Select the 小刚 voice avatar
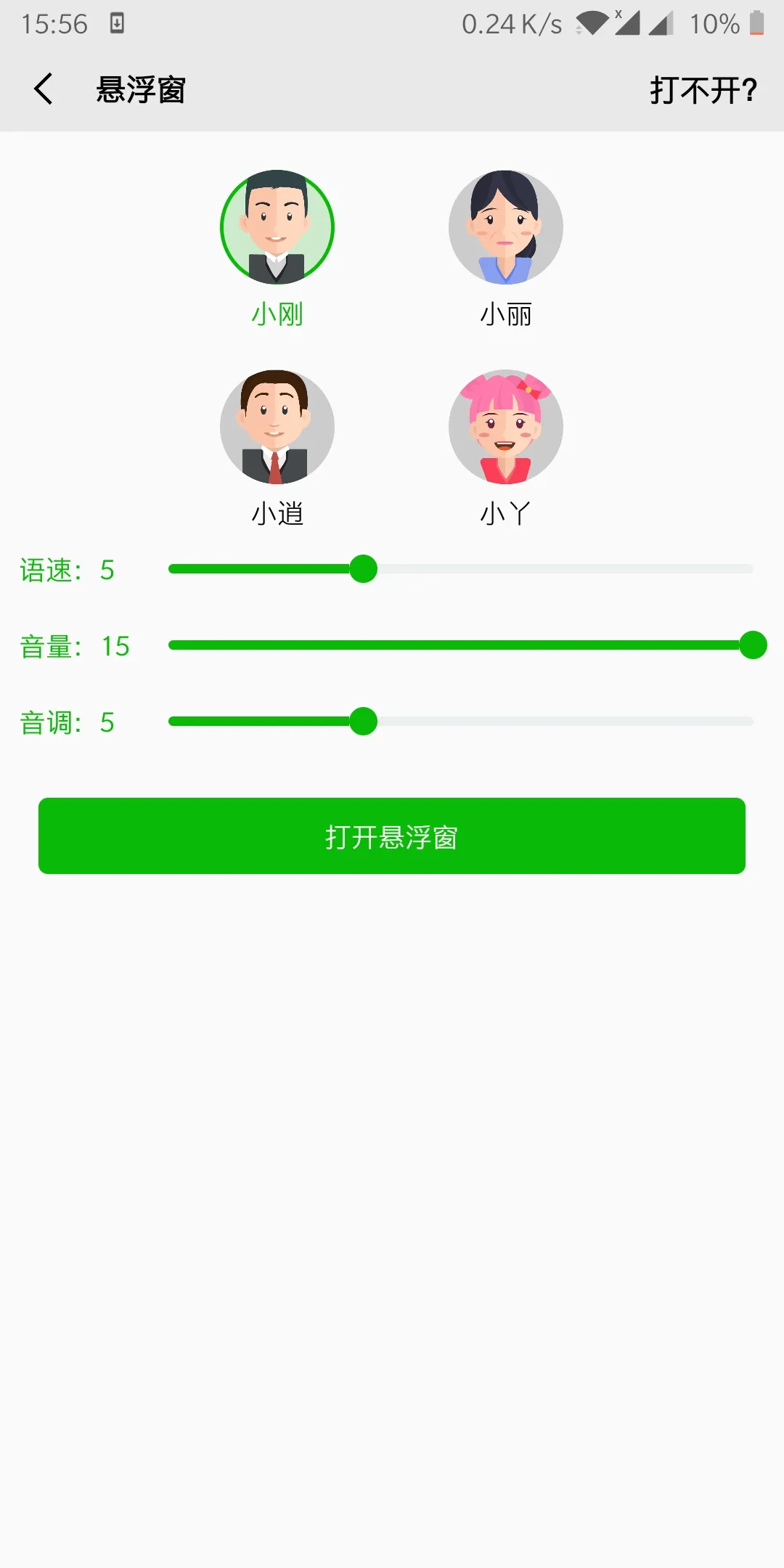The image size is (784, 1568). pyautogui.click(x=277, y=227)
